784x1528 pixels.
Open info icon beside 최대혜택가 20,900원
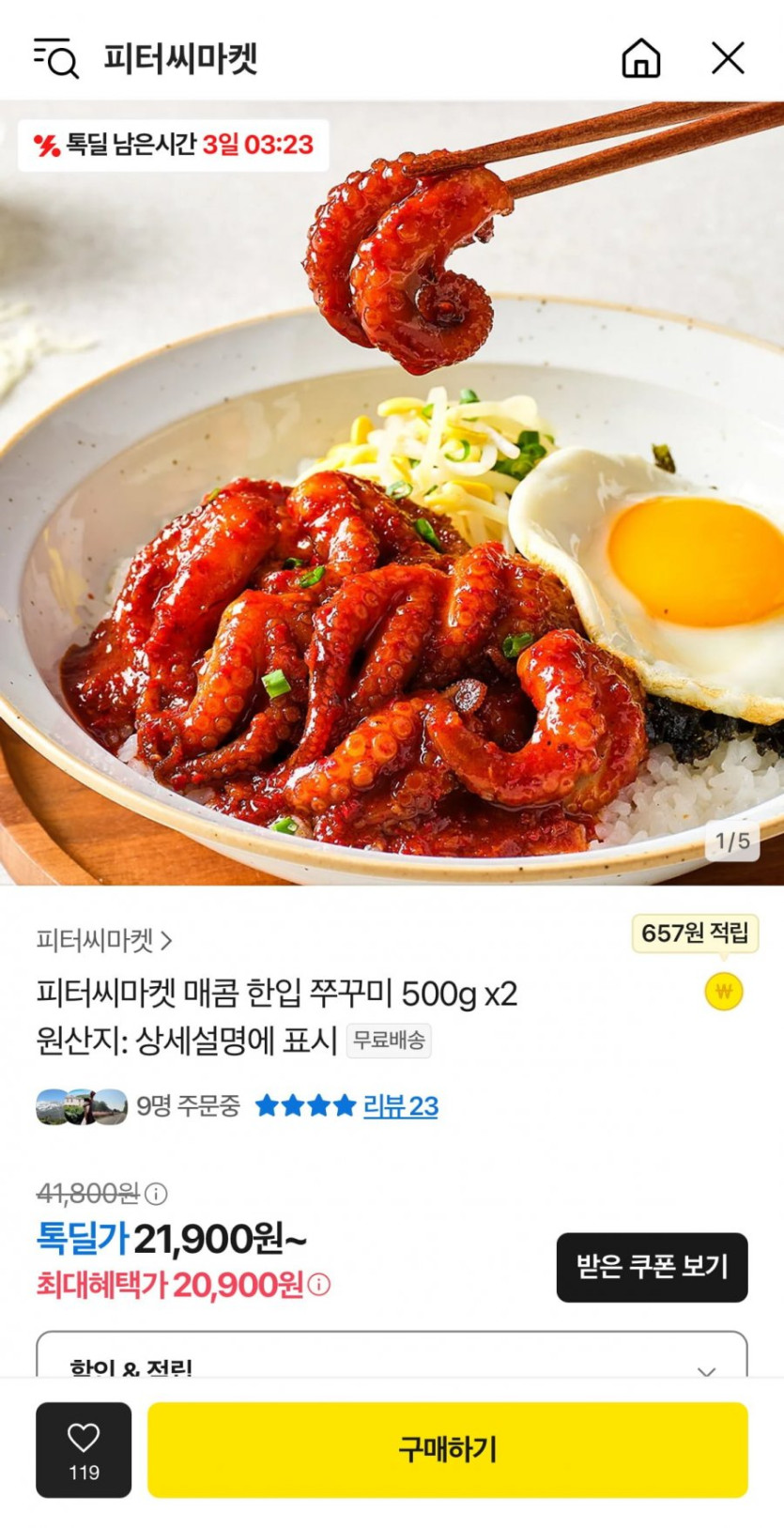pyautogui.click(x=319, y=1285)
